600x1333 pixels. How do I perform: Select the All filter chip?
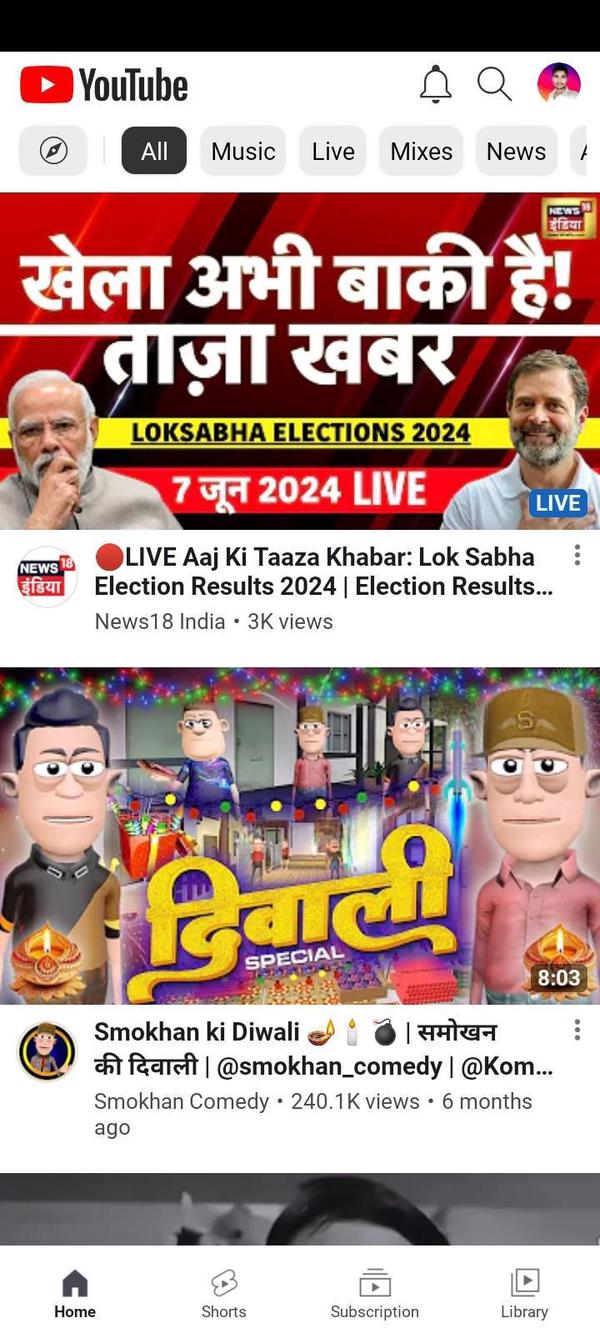coord(154,151)
